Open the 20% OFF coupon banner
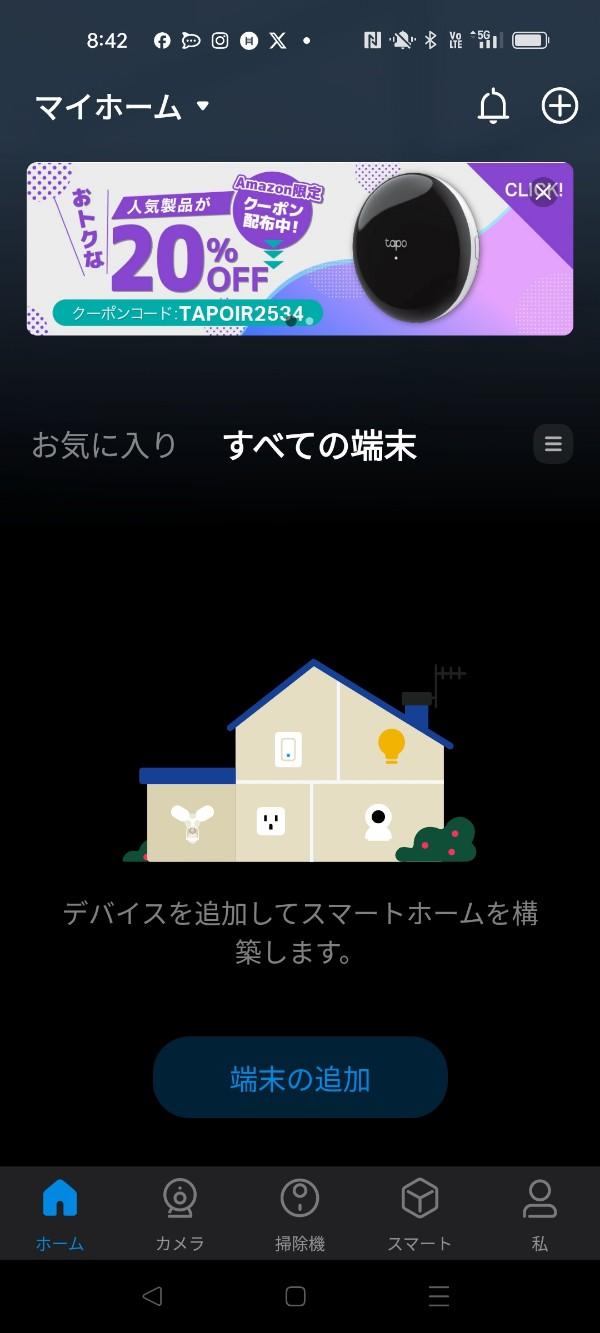This screenshot has width=600, height=1333. click(x=250, y=250)
